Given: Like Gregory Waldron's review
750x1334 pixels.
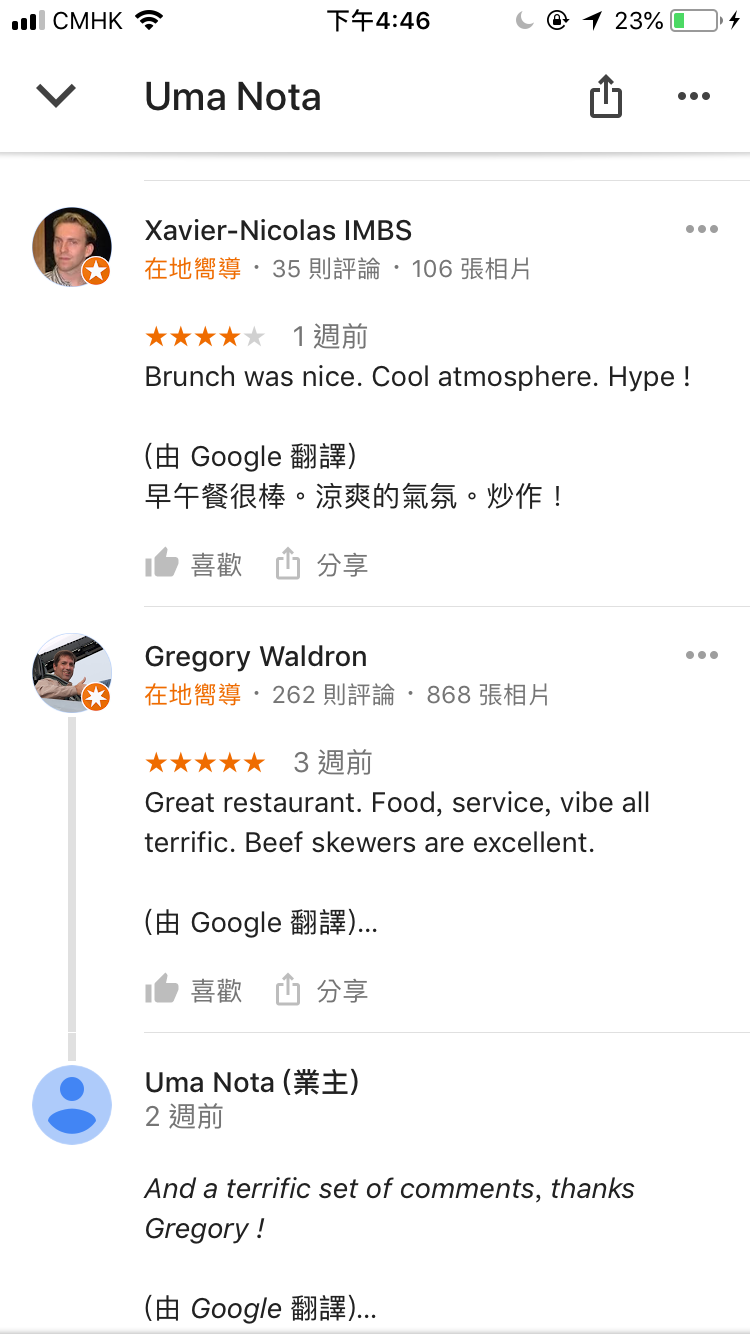Looking at the screenshot, I should (194, 991).
